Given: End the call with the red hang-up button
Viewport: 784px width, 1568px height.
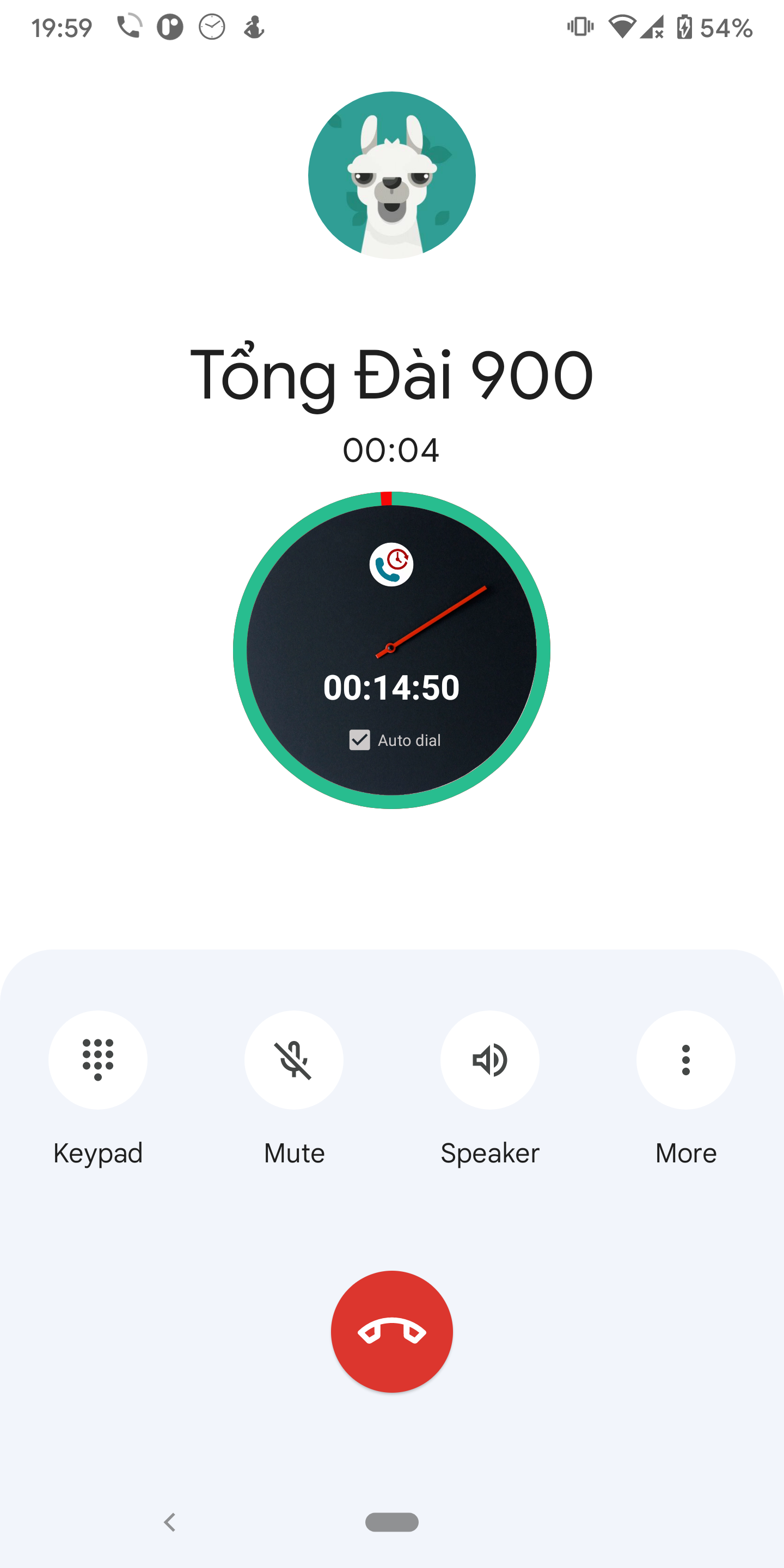Looking at the screenshot, I should 392,1332.
